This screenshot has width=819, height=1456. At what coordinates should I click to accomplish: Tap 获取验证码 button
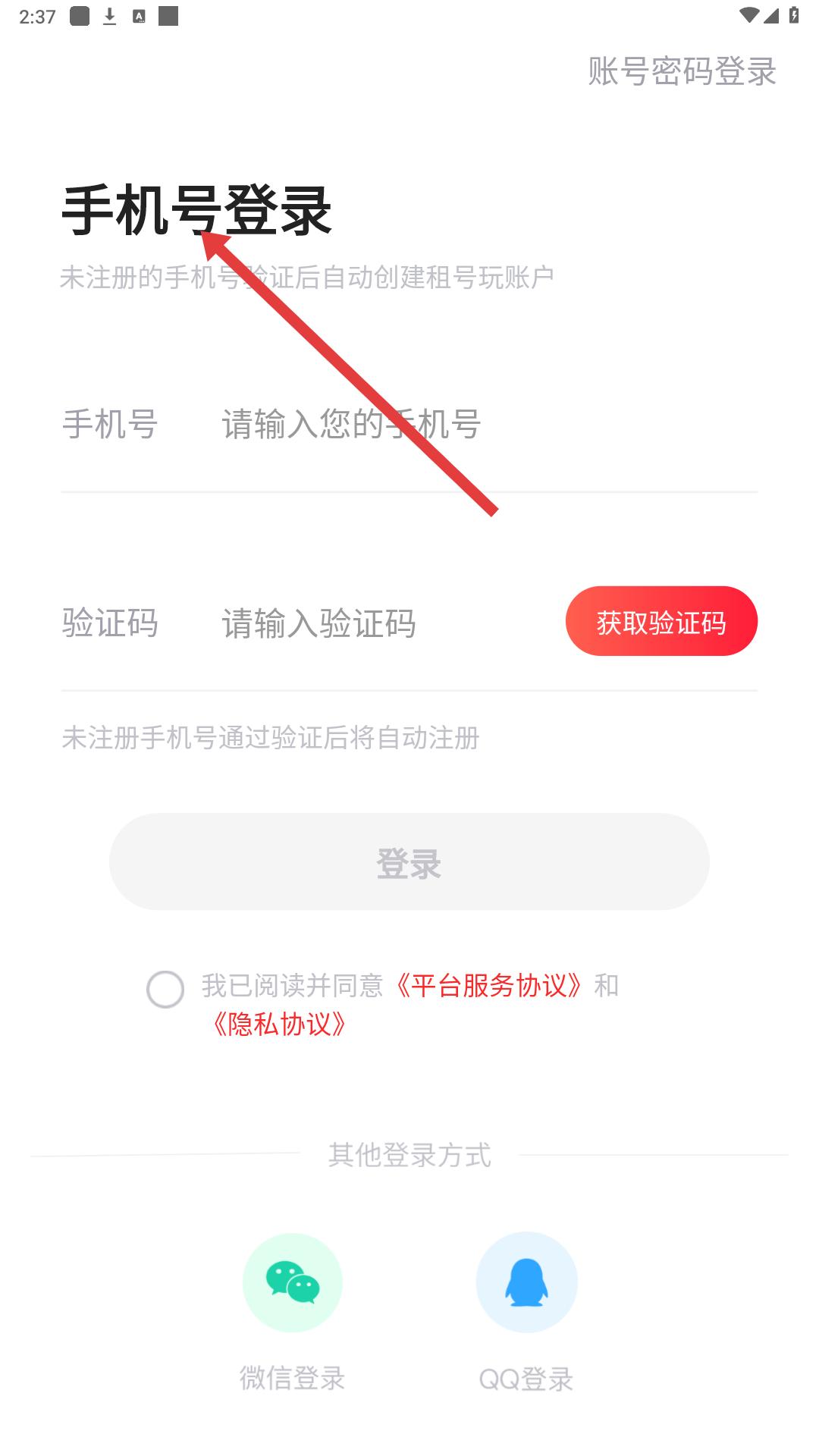pyautogui.click(x=661, y=621)
